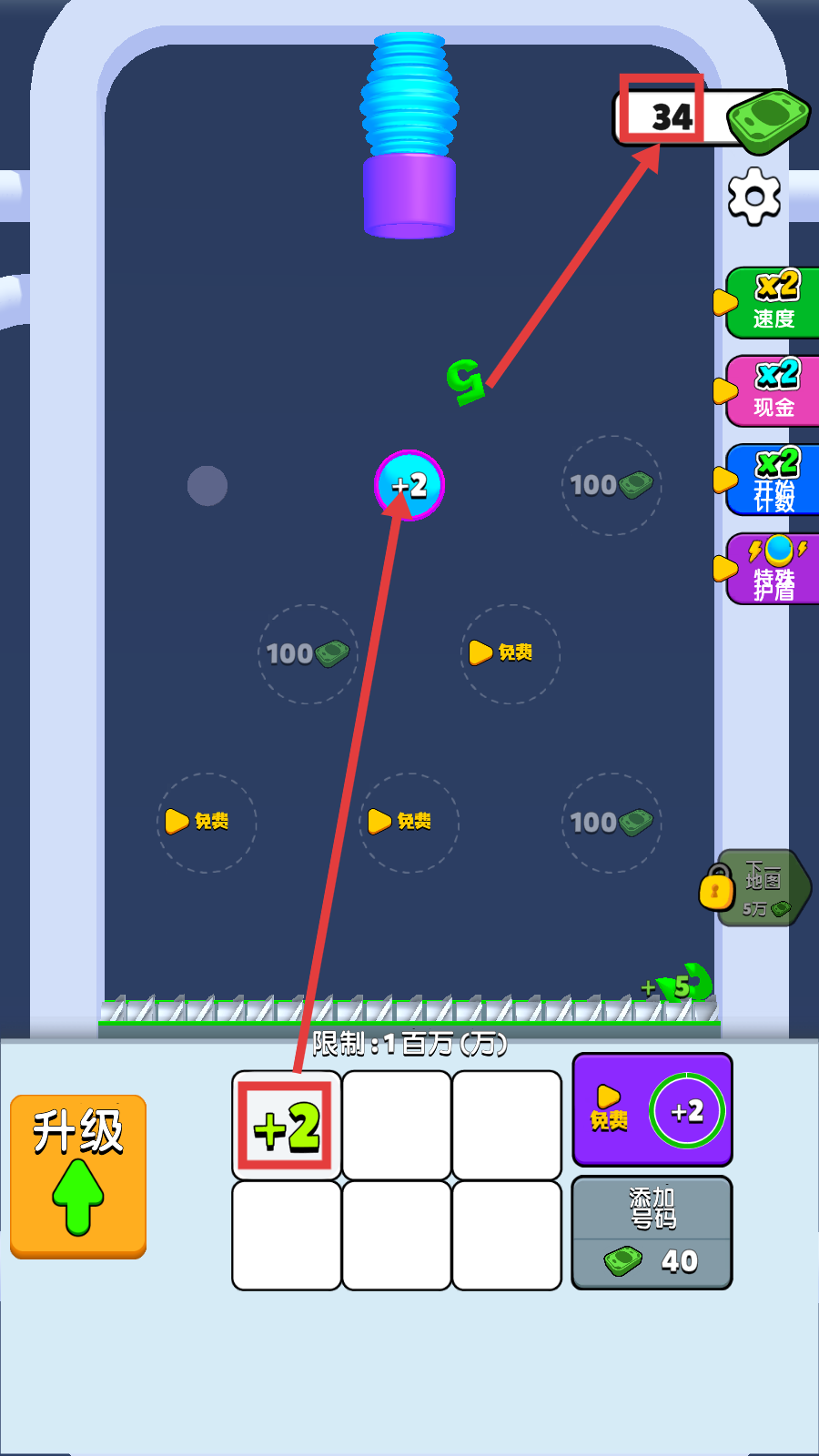Screen dimensions: 819x1456
Task: Tap the orange 升级 upgrade button
Action: click(x=78, y=1176)
